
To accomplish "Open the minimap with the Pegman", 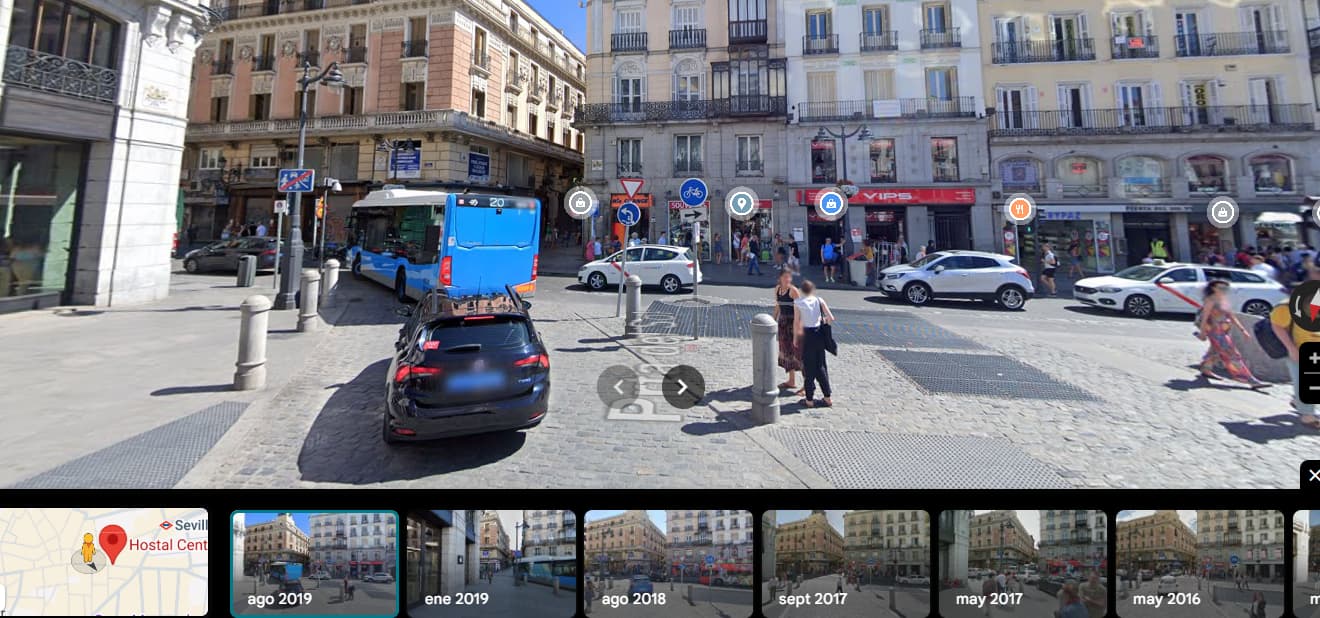I will pyautogui.click(x=104, y=562).
